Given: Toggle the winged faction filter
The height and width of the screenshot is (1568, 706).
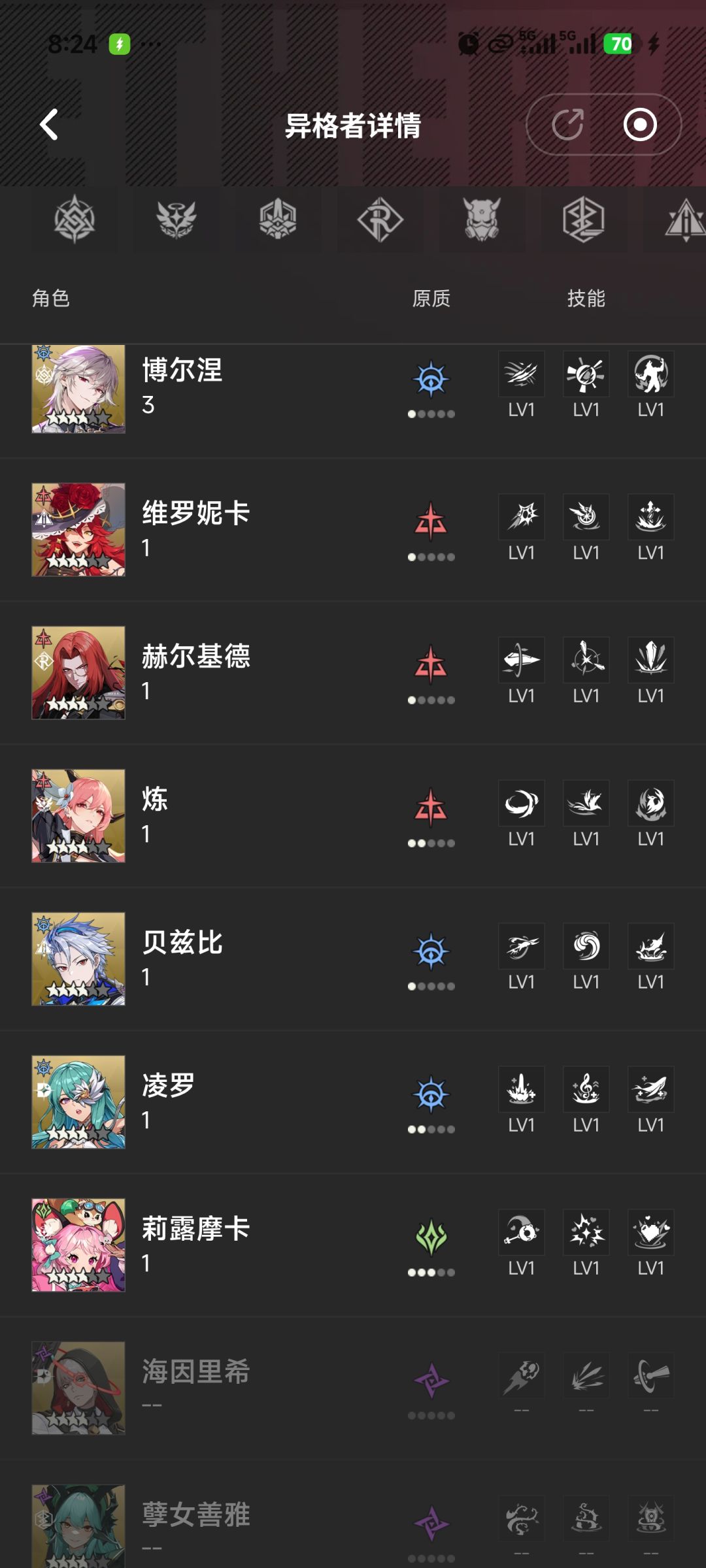Looking at the screenshot, I should point(178,221).
